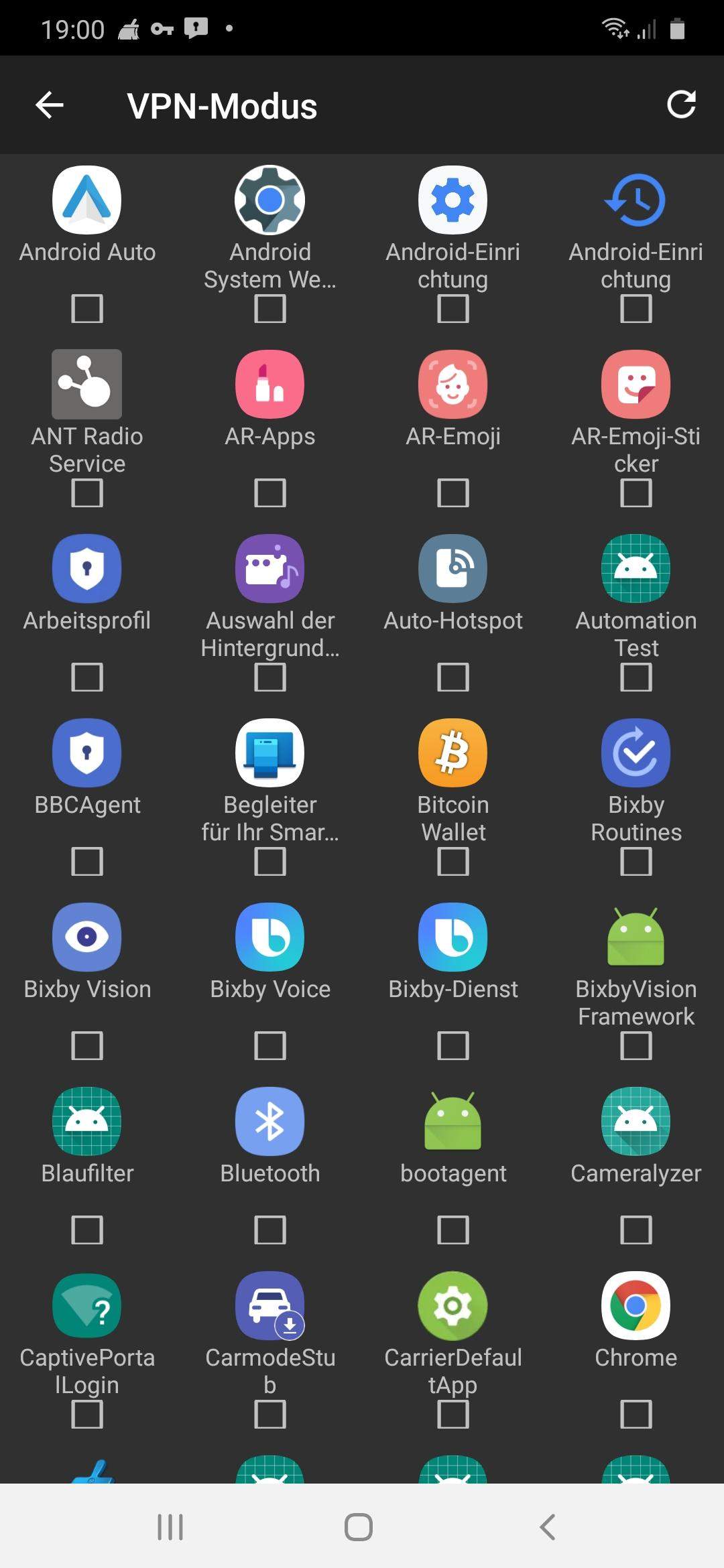Enable VPN for Chrome checkbox
Viewport: 724px width, 1568px height.
point(636,1415)
